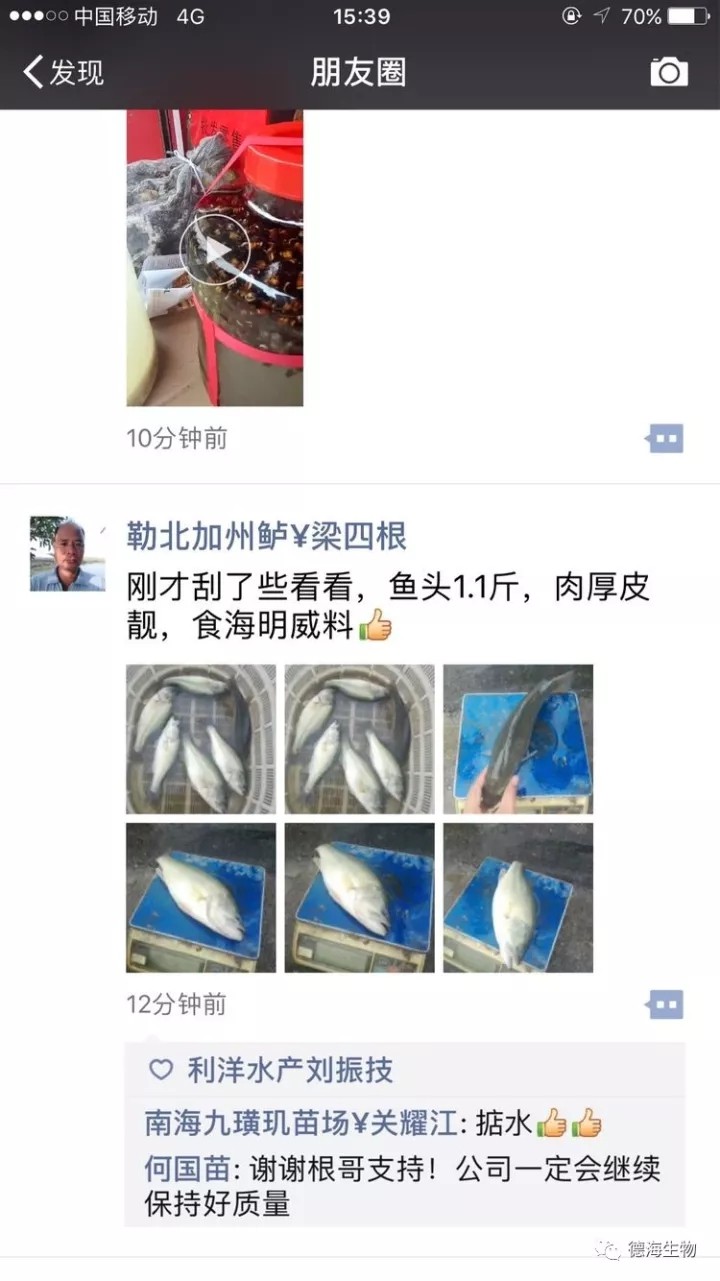Open the camera to post a moment

(668, 72)
